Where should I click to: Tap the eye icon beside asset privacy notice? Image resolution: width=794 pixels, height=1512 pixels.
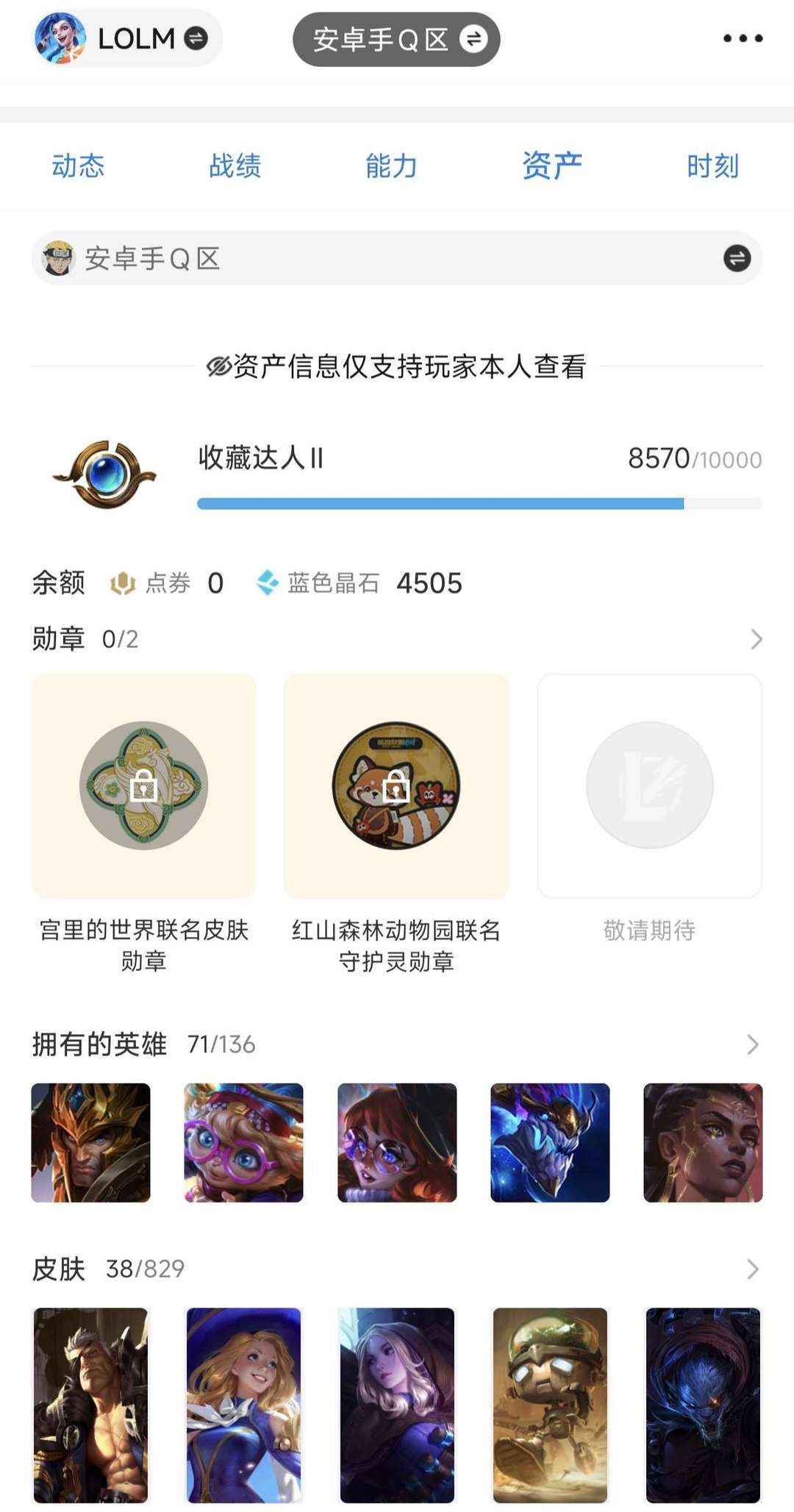click(218, 366)
